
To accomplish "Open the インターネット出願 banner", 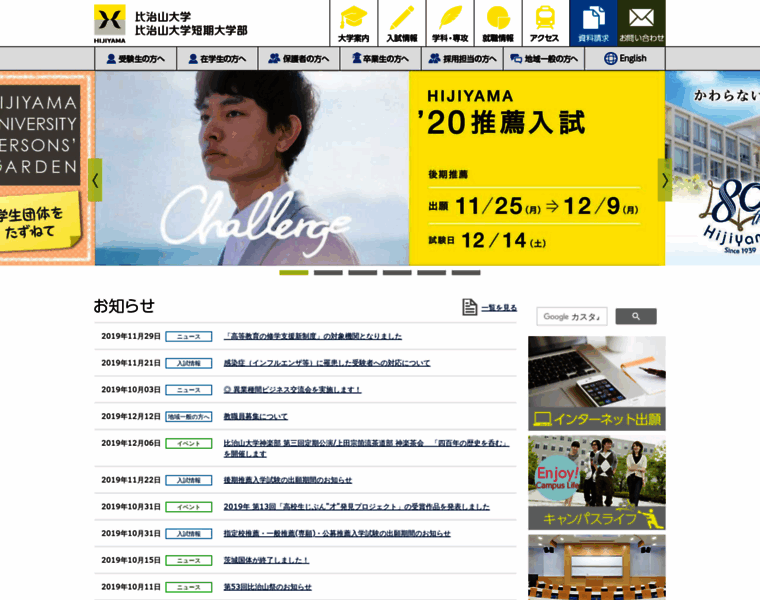I will pyautogui.click(x=596, y=383).
